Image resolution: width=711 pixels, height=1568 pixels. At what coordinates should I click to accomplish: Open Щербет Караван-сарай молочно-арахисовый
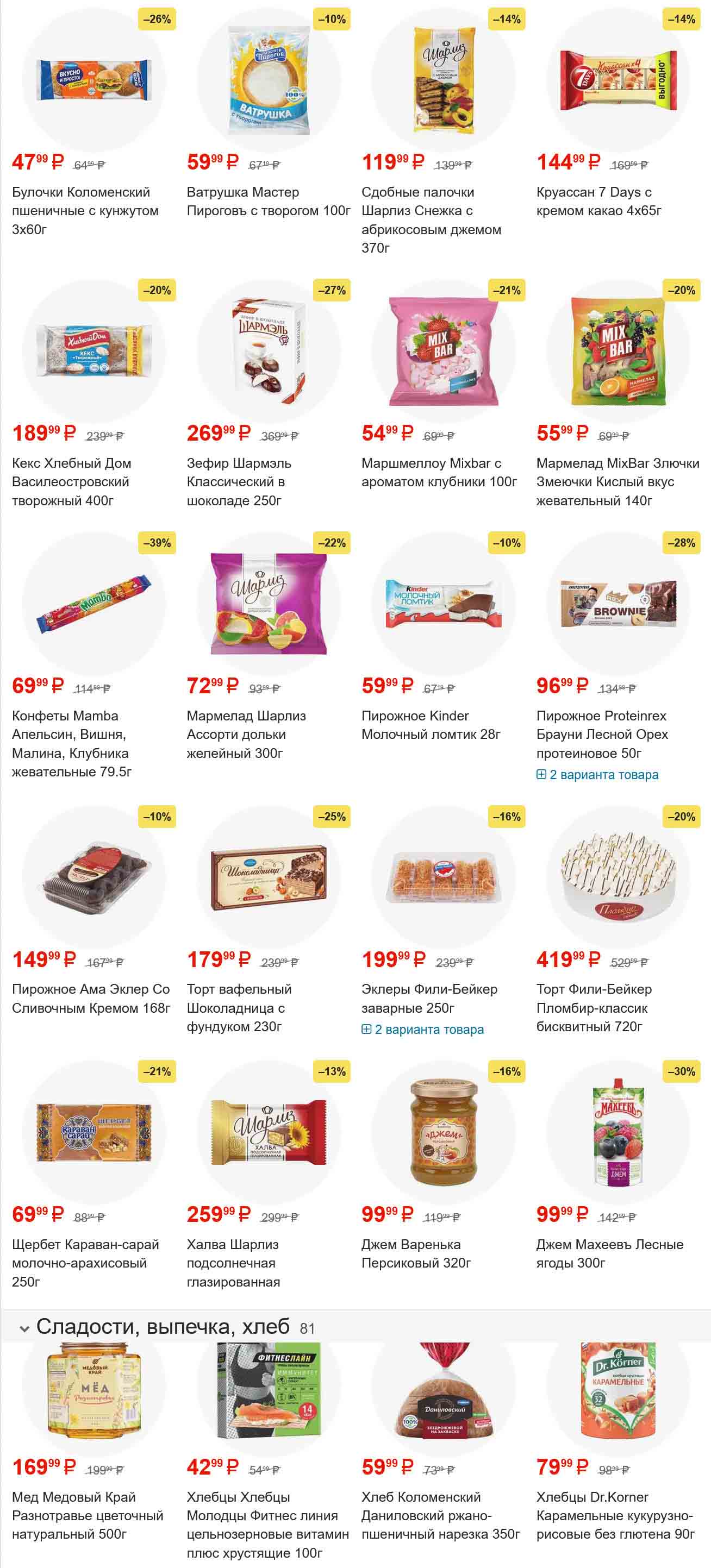[x=85, y=1263]
